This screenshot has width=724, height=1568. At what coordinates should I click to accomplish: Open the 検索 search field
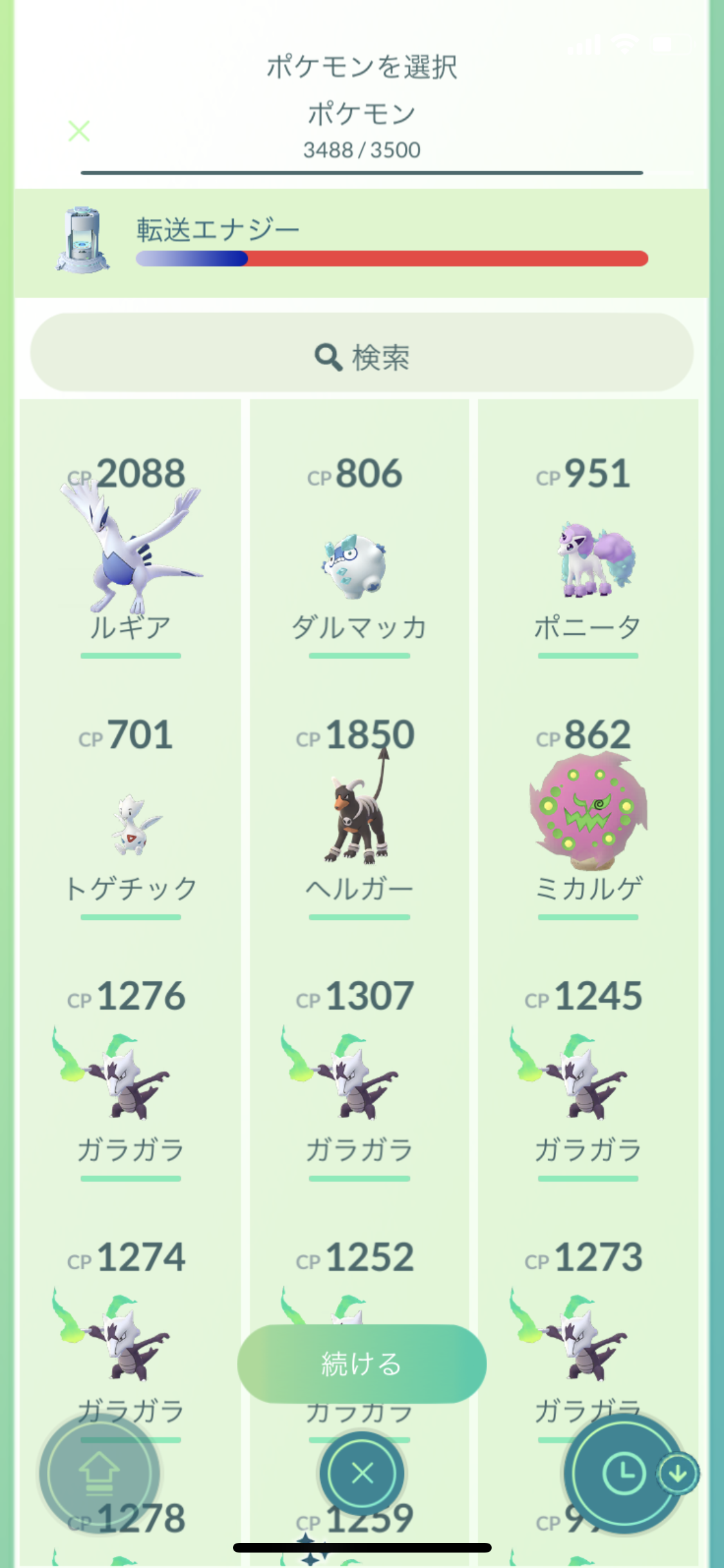pyautogui.click(x=362, y=353)
